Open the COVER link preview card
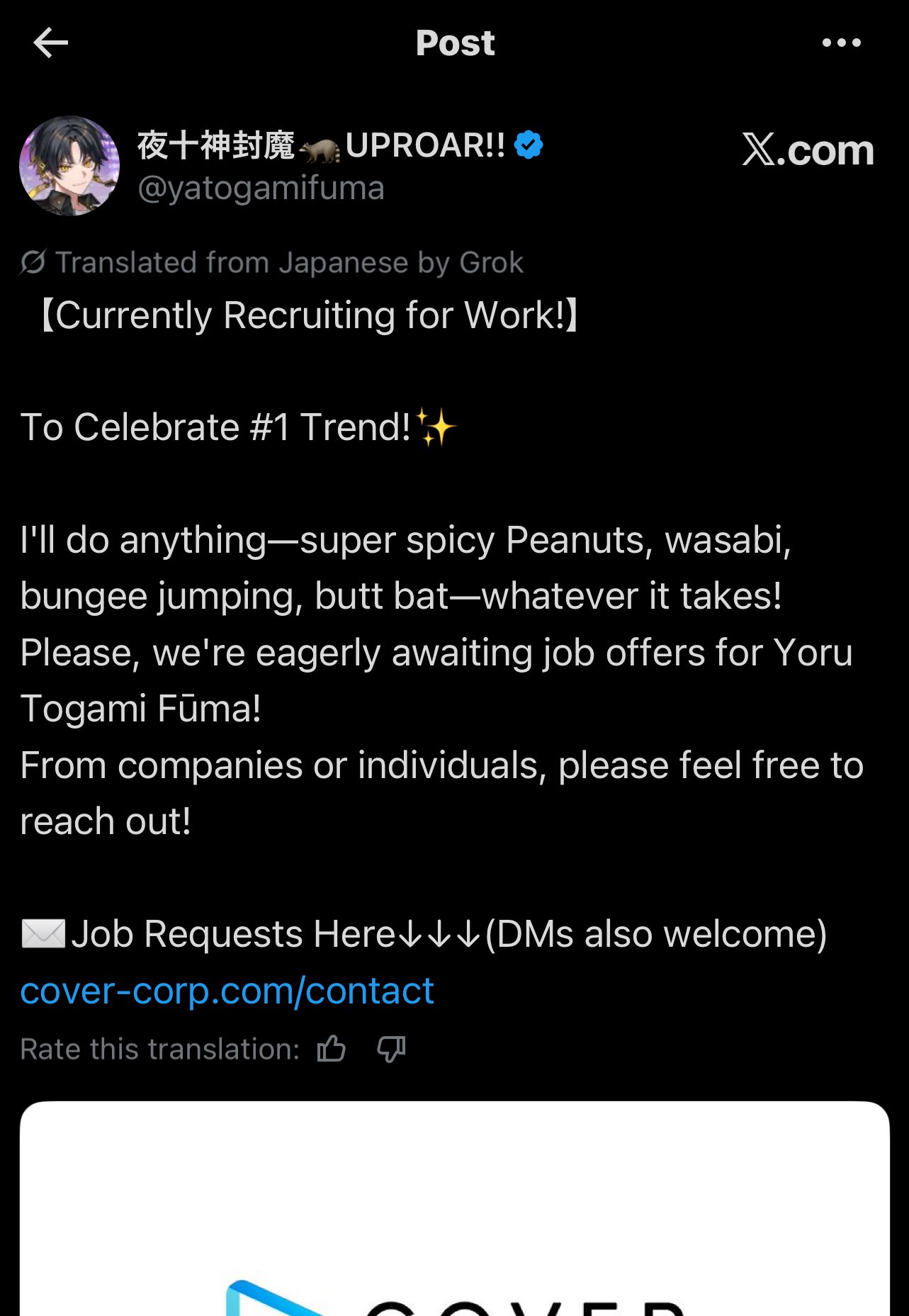This screenshot has width=909, height=1316. [x=455, y=1208]
